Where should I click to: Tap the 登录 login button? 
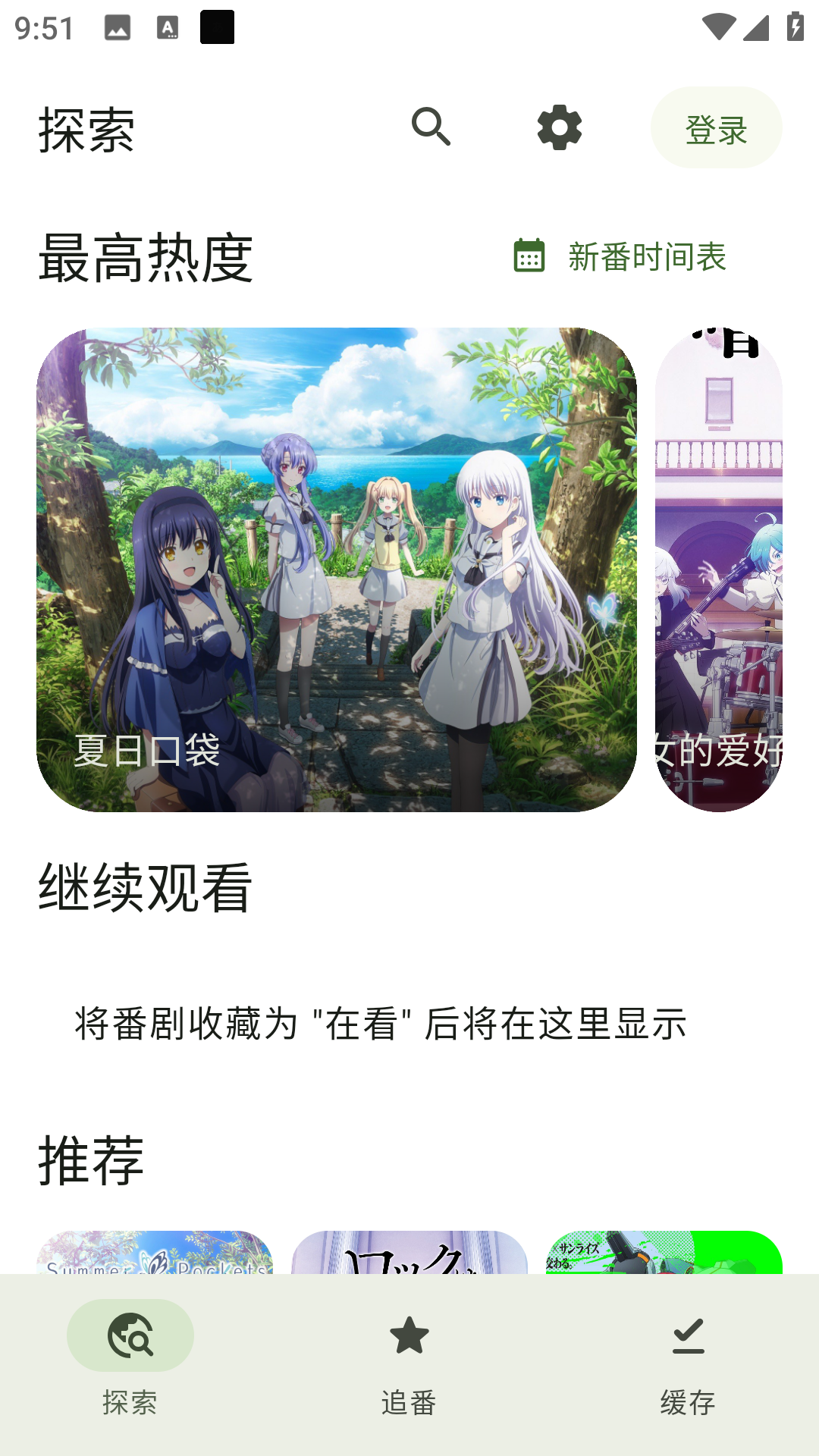716,128
